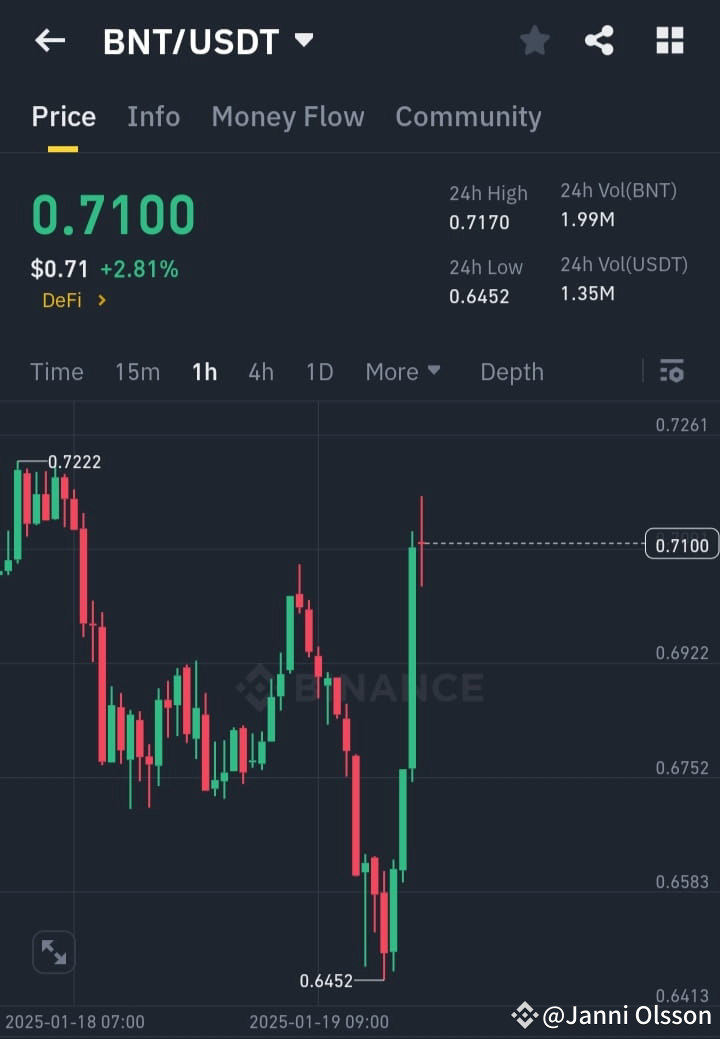Select the 1h timeframe
This screenshot has height=1039, width=720.
[x=204, y=371]
